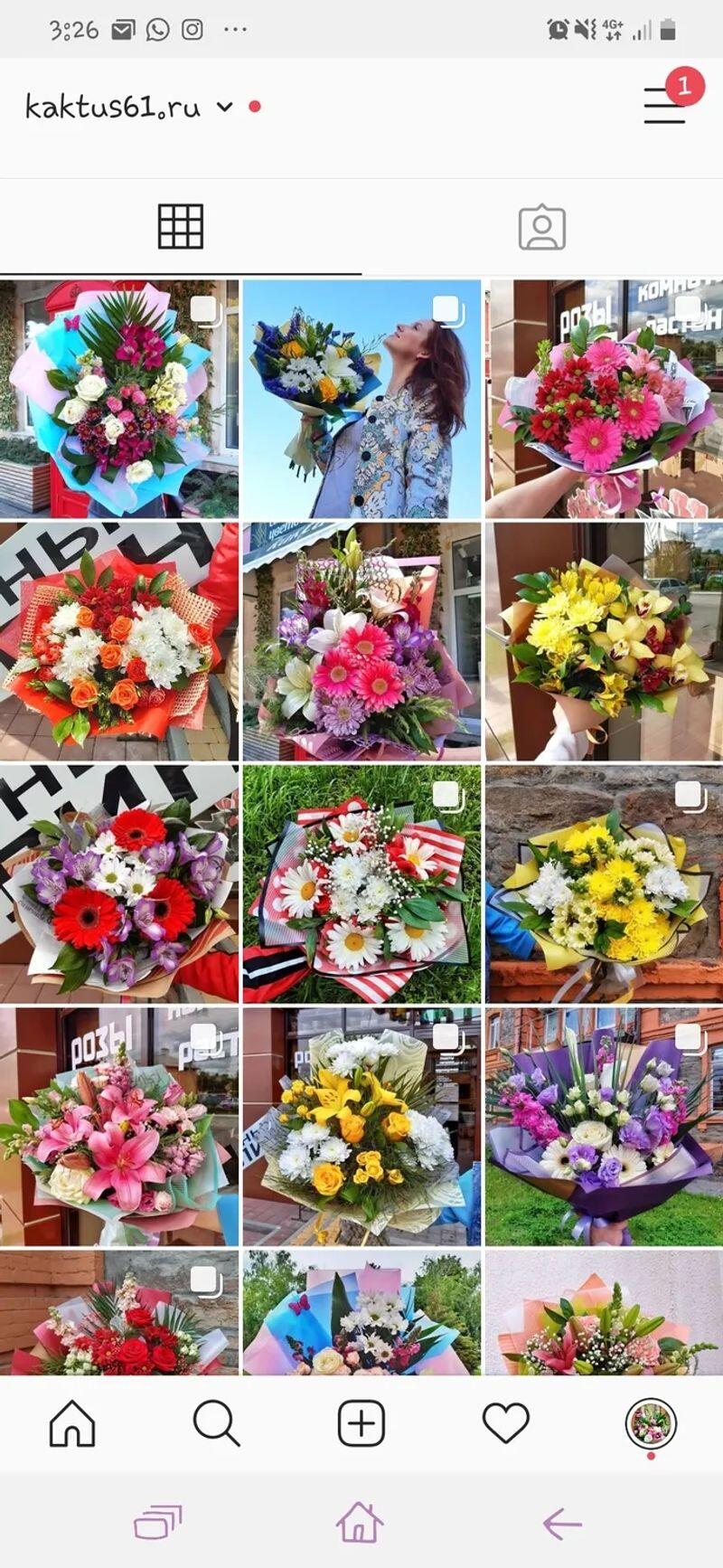The image size is (723, 1568).
Task: Open the daisy bouquet on grass post
Action: click(361, 883)
